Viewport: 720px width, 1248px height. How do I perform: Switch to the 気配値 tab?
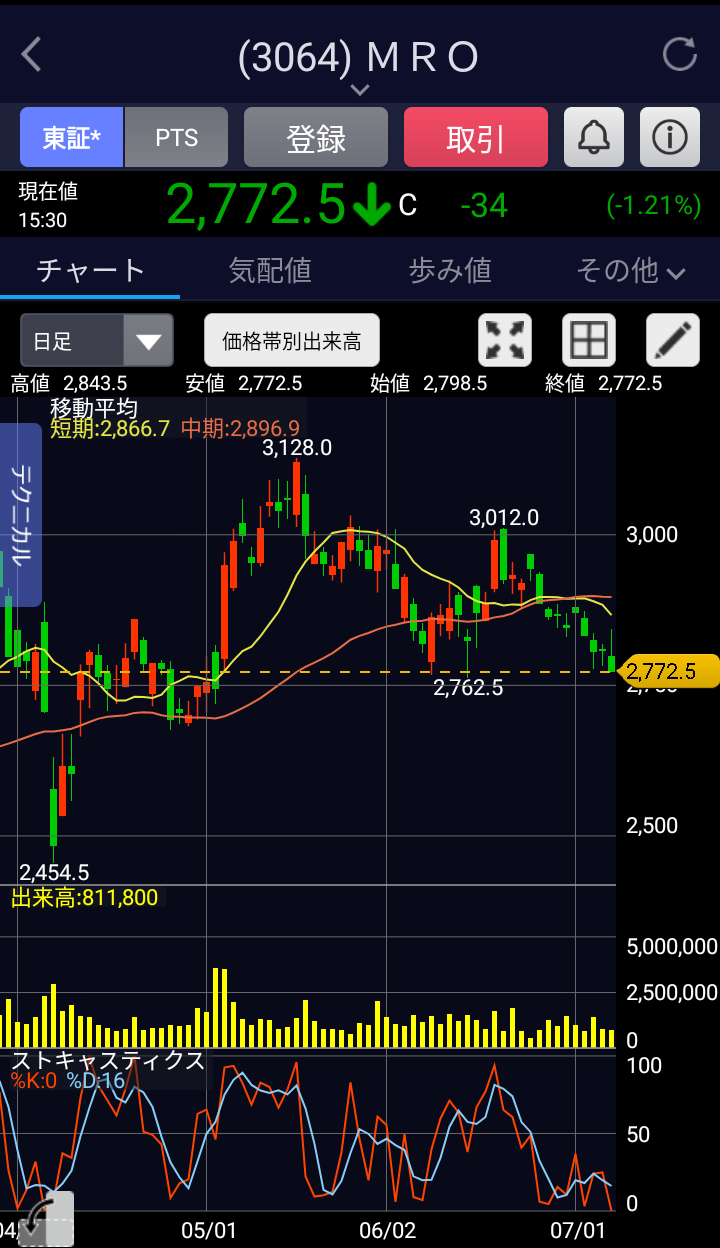click(x=270, y=270)
